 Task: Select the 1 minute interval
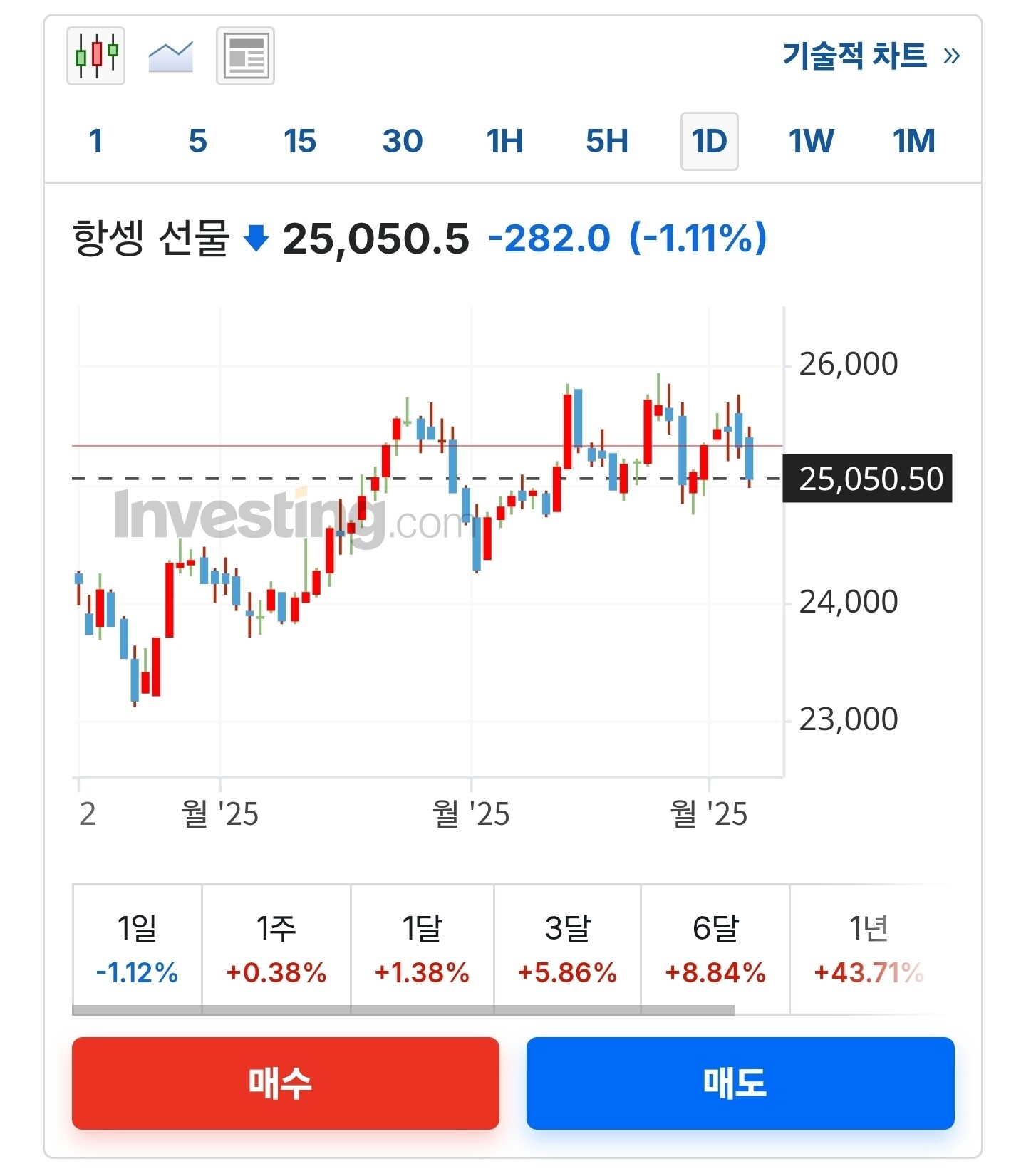click(x=96, y=141)
